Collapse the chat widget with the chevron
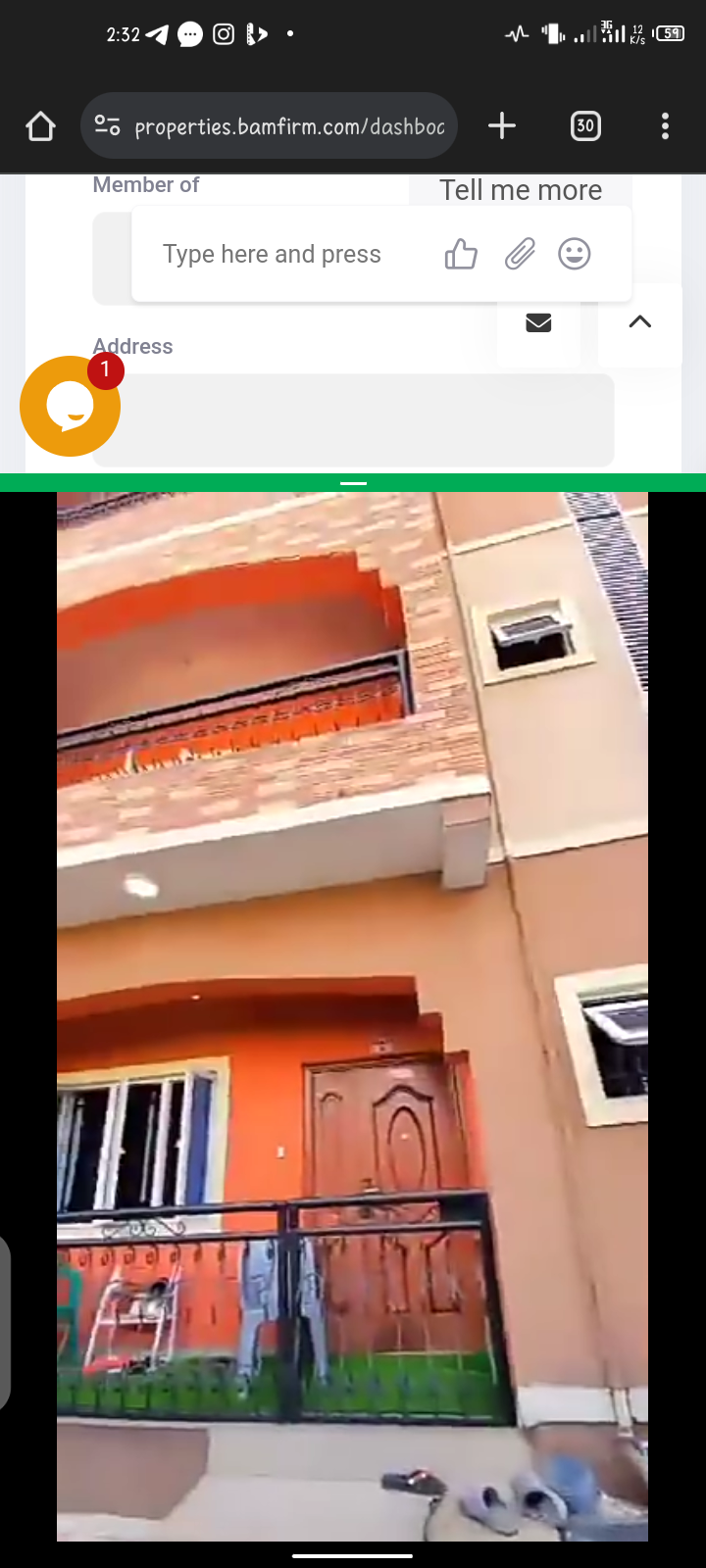 (x=639, y=322)
